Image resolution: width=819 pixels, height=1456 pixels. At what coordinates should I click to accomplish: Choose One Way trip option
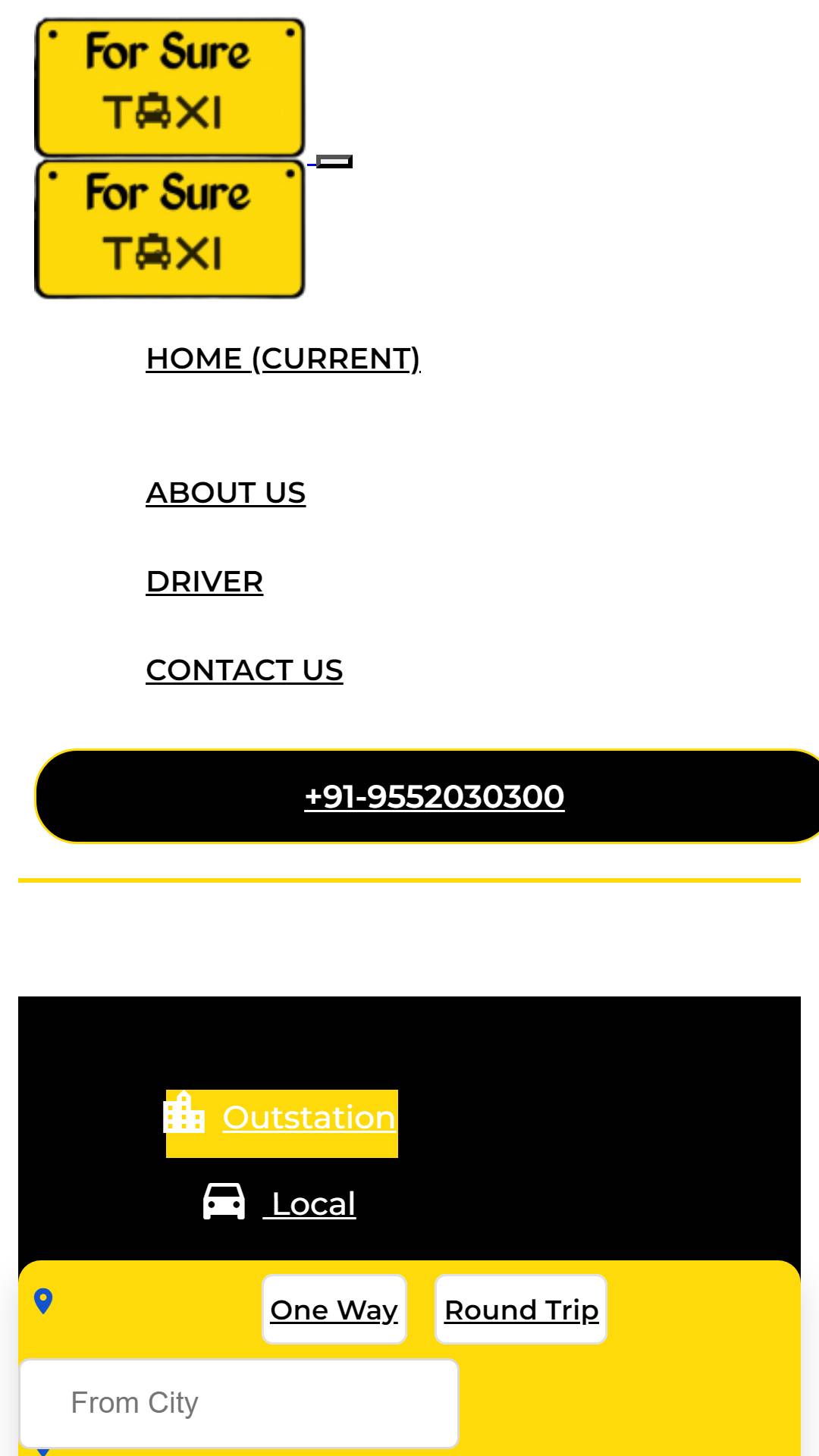click(x=334, y=1310)
